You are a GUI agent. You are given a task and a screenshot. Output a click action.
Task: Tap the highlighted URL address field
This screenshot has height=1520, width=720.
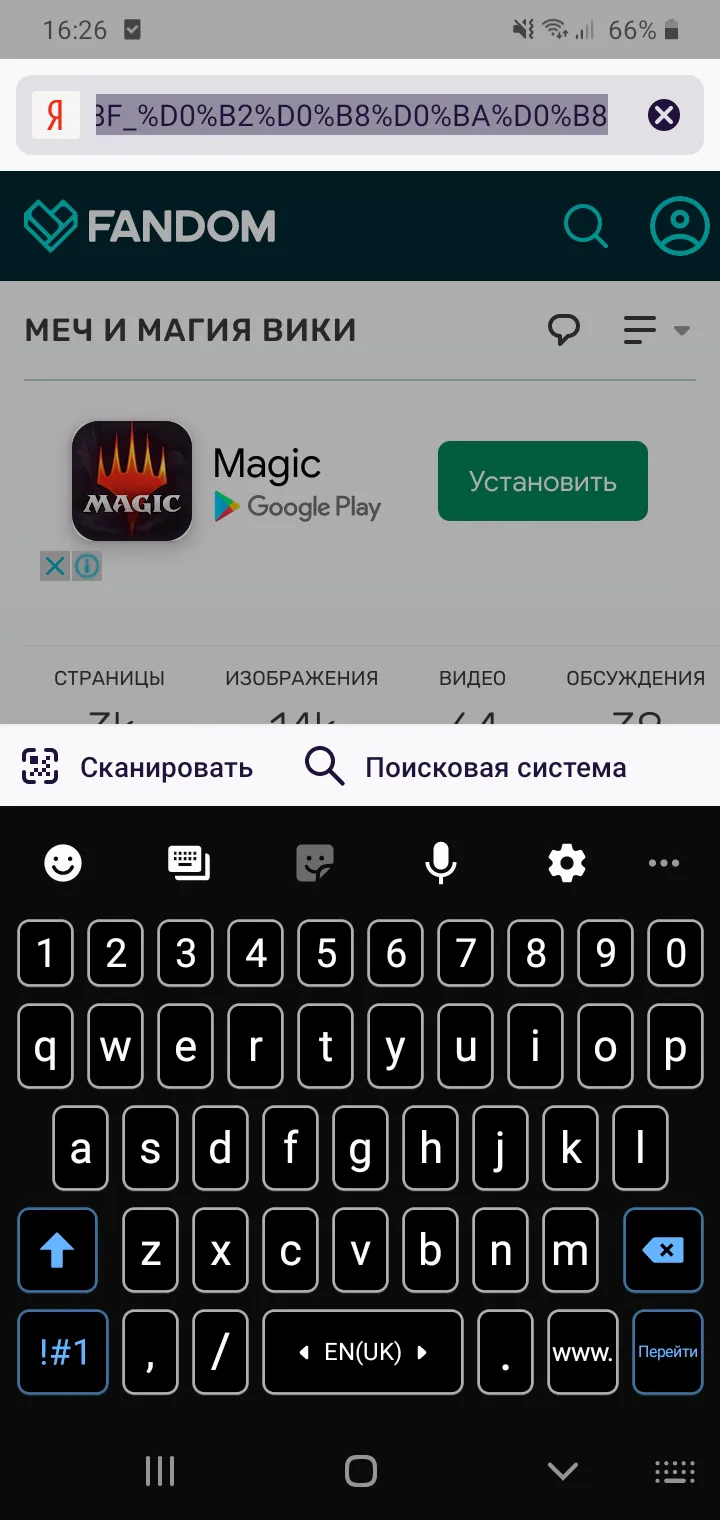351,115
